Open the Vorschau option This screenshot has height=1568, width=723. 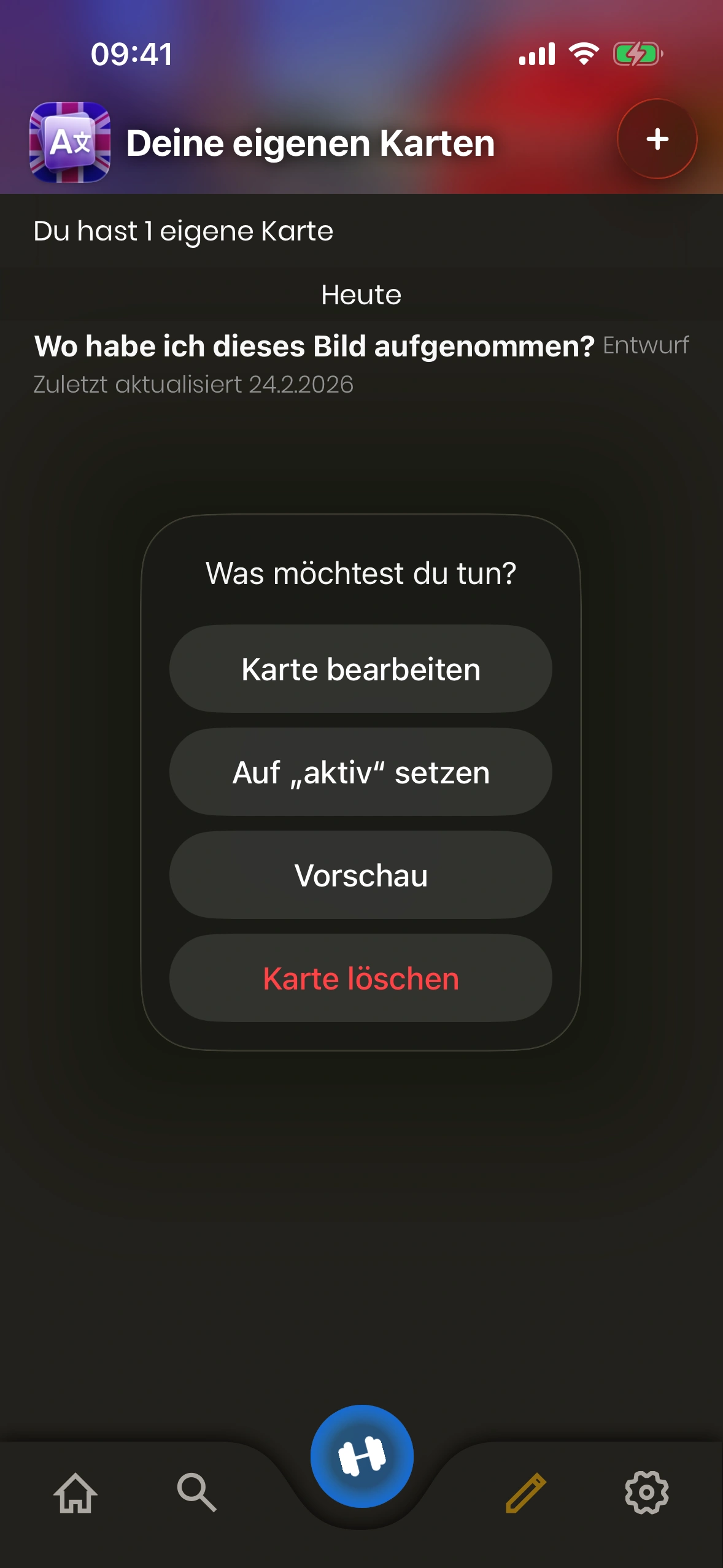click(361, 875)
